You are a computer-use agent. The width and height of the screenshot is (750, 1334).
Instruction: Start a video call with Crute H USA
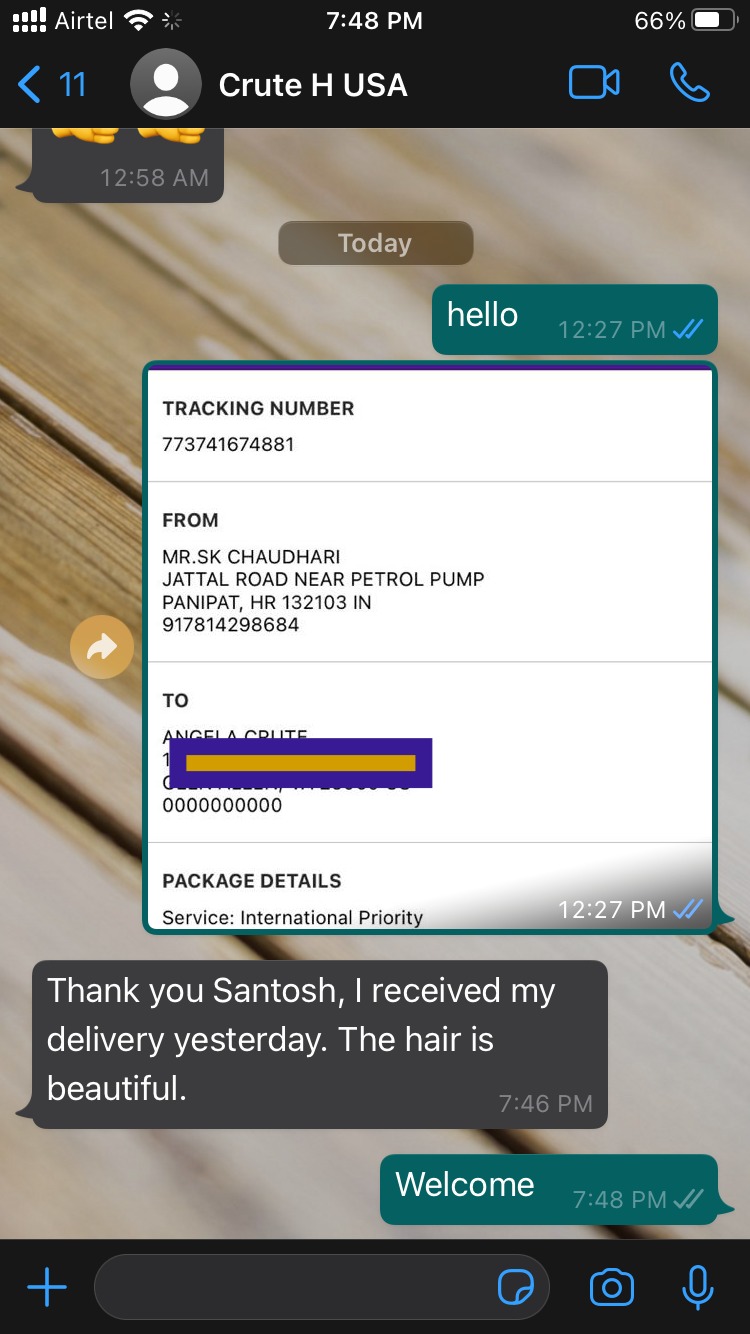(x=594, y=84)
